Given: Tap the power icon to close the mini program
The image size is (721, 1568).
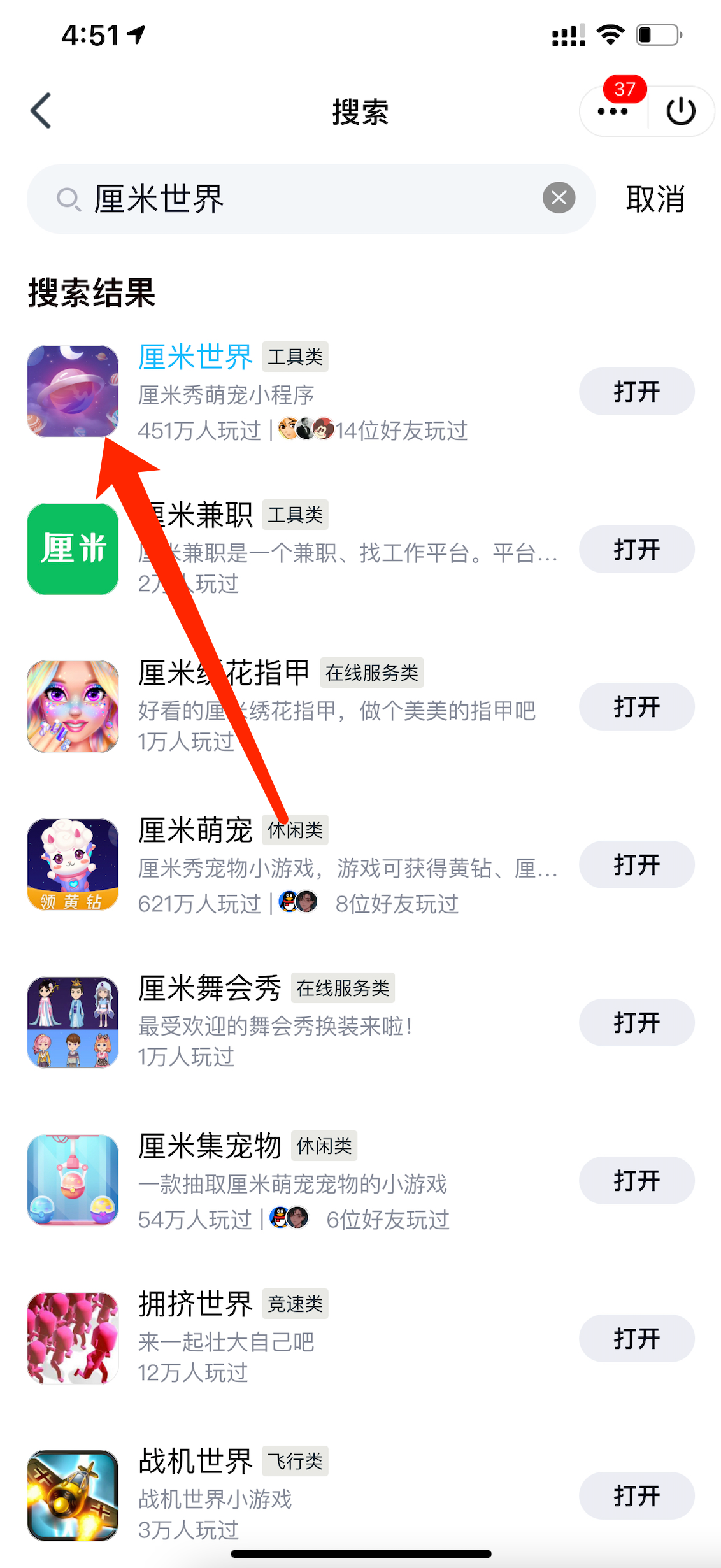Looking at the screenshot, I should pos(680,111).
